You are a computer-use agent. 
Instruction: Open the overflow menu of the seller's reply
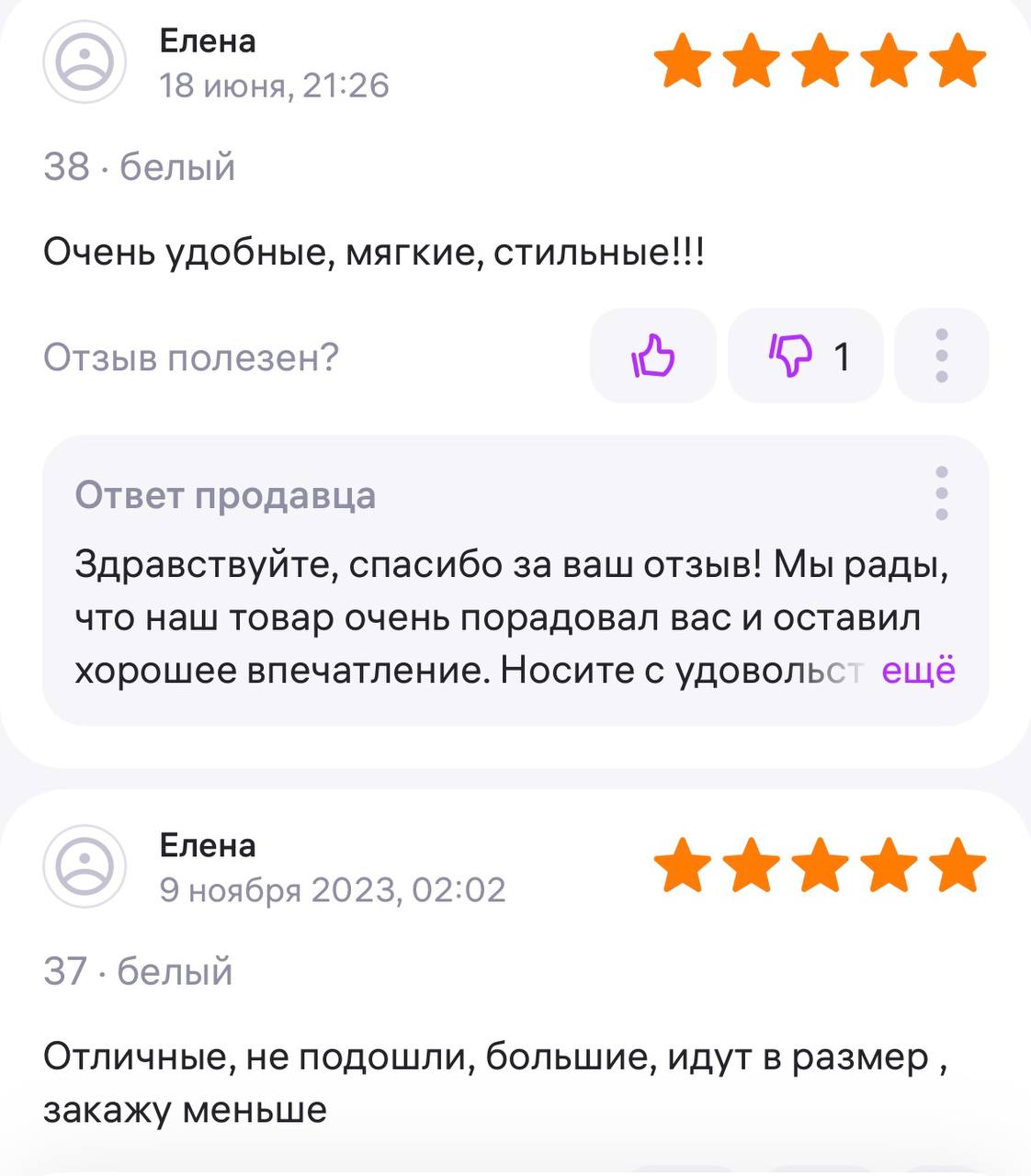[941, 493]
